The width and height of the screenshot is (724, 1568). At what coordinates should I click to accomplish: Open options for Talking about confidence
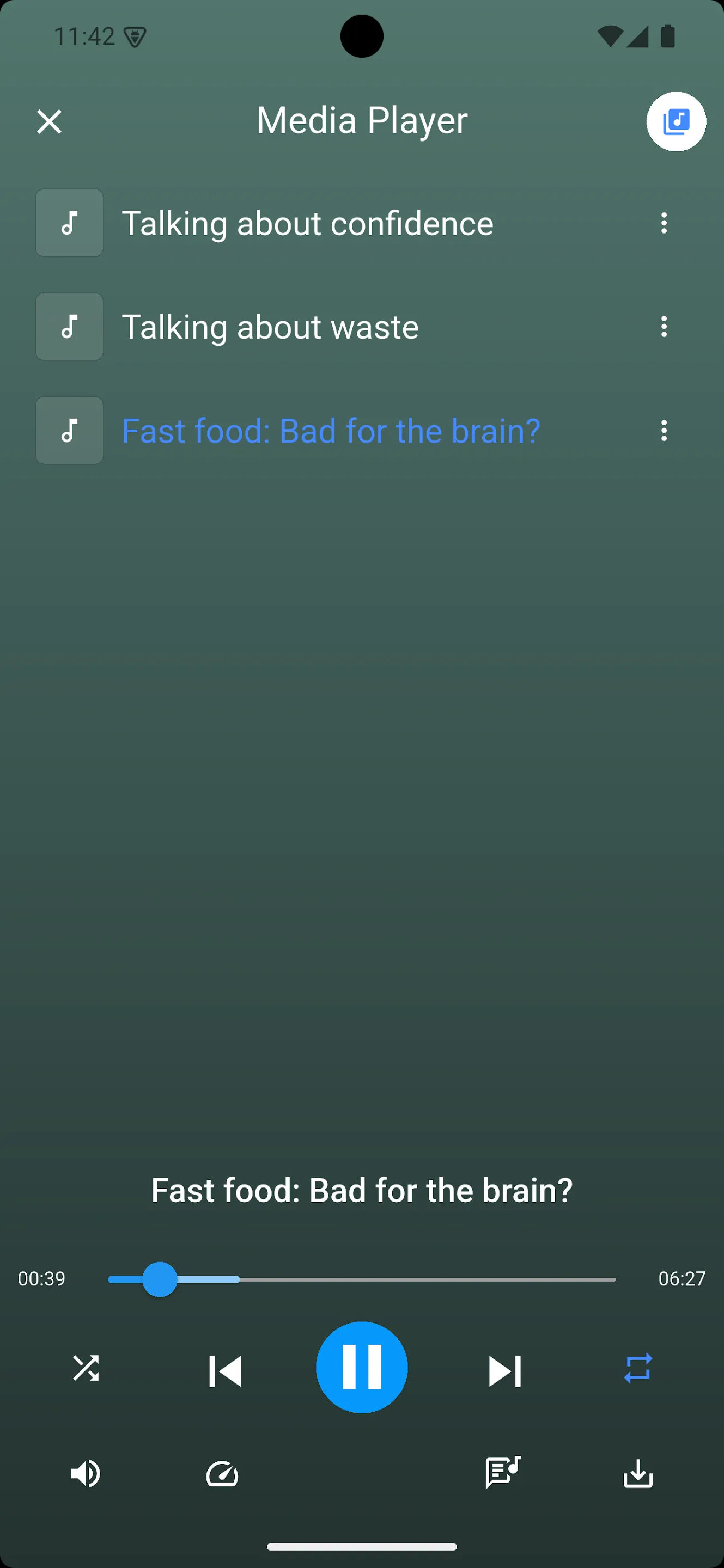(x=664, y=223)
